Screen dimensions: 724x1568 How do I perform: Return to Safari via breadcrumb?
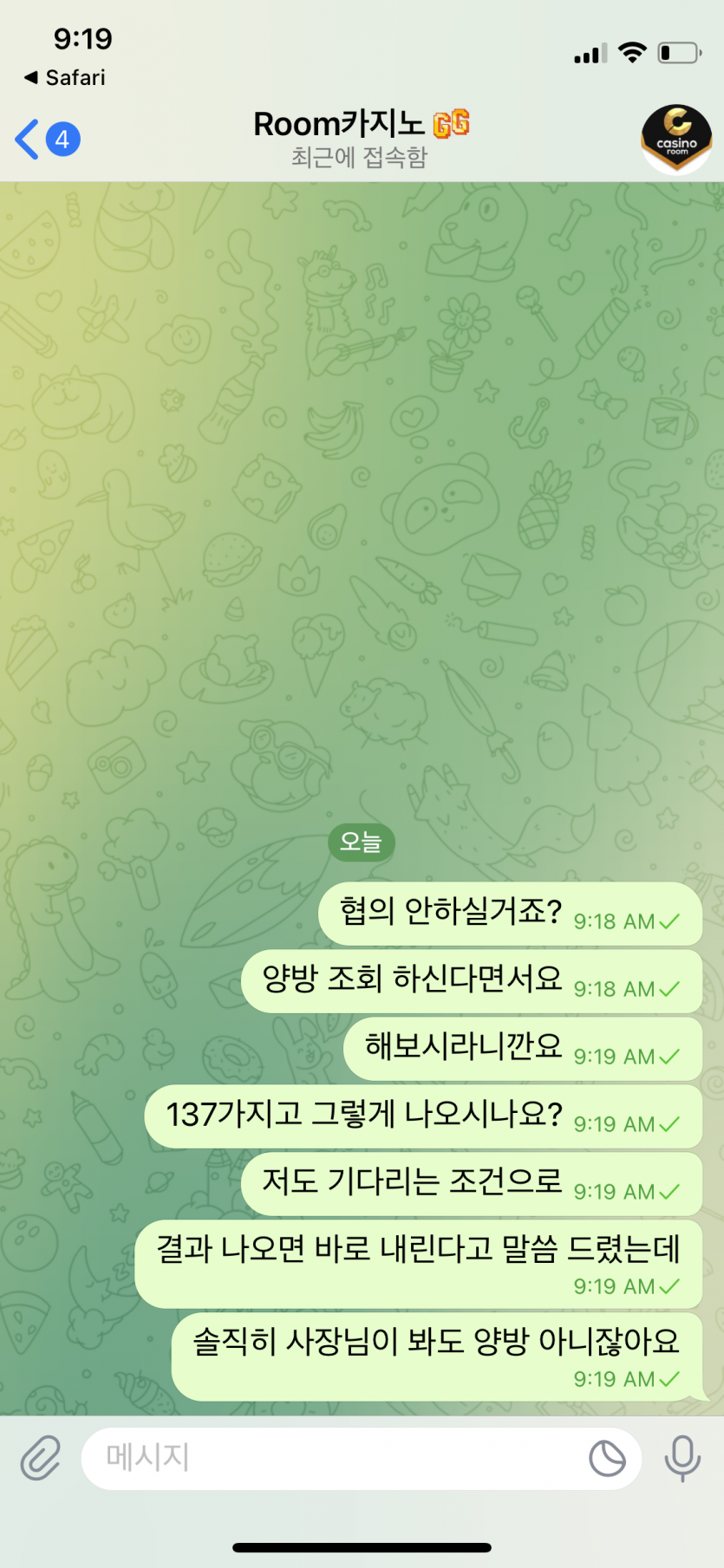coord(65,78)
